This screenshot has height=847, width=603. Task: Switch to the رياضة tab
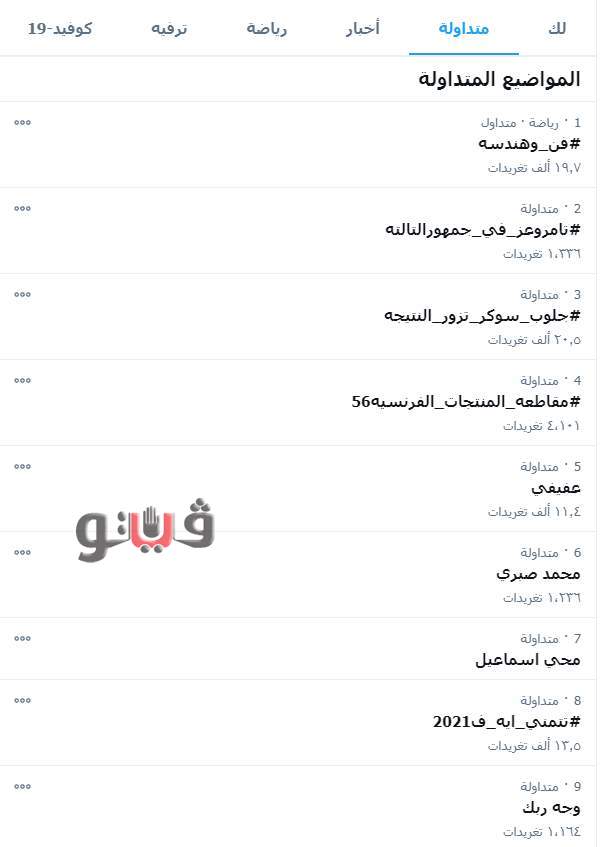coord(267,28)
